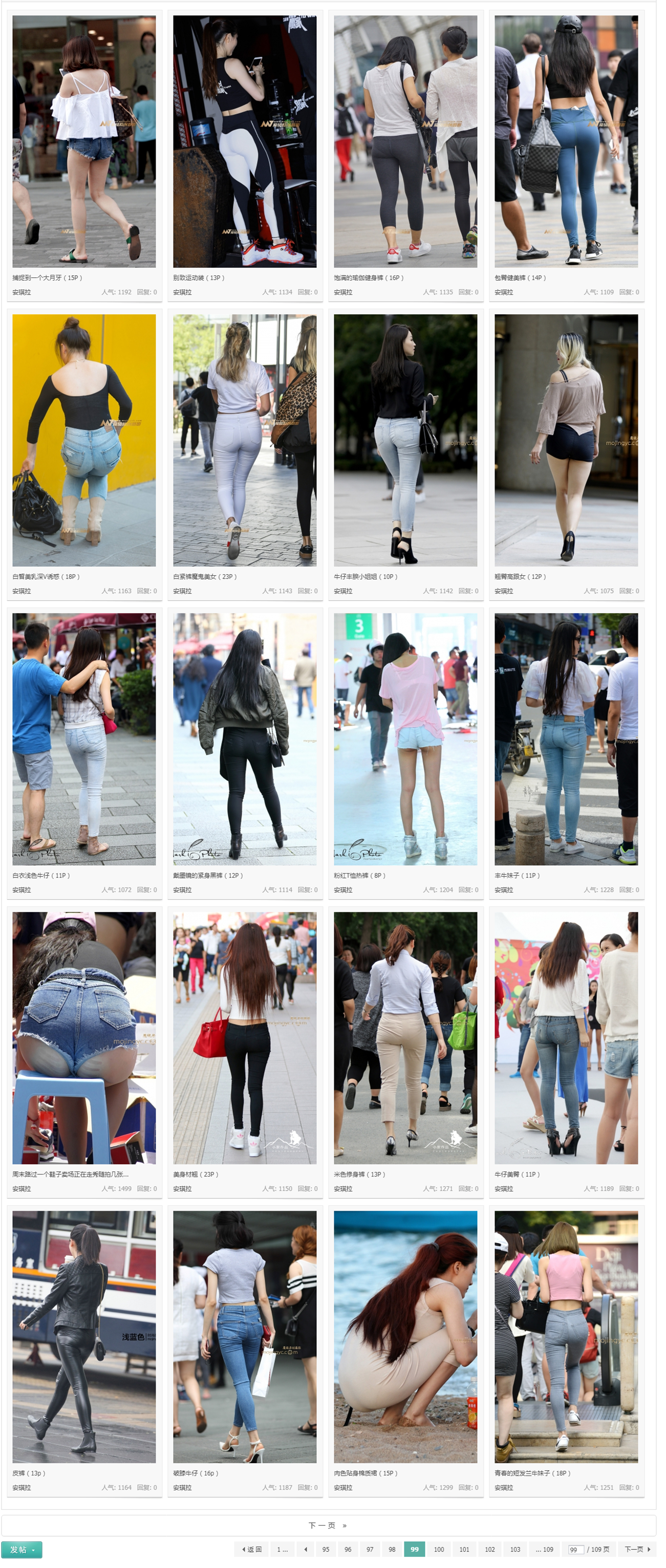Open page 95 in pagination
The width and height of the screenshot is (666, 1568).
pos(326,1549)
